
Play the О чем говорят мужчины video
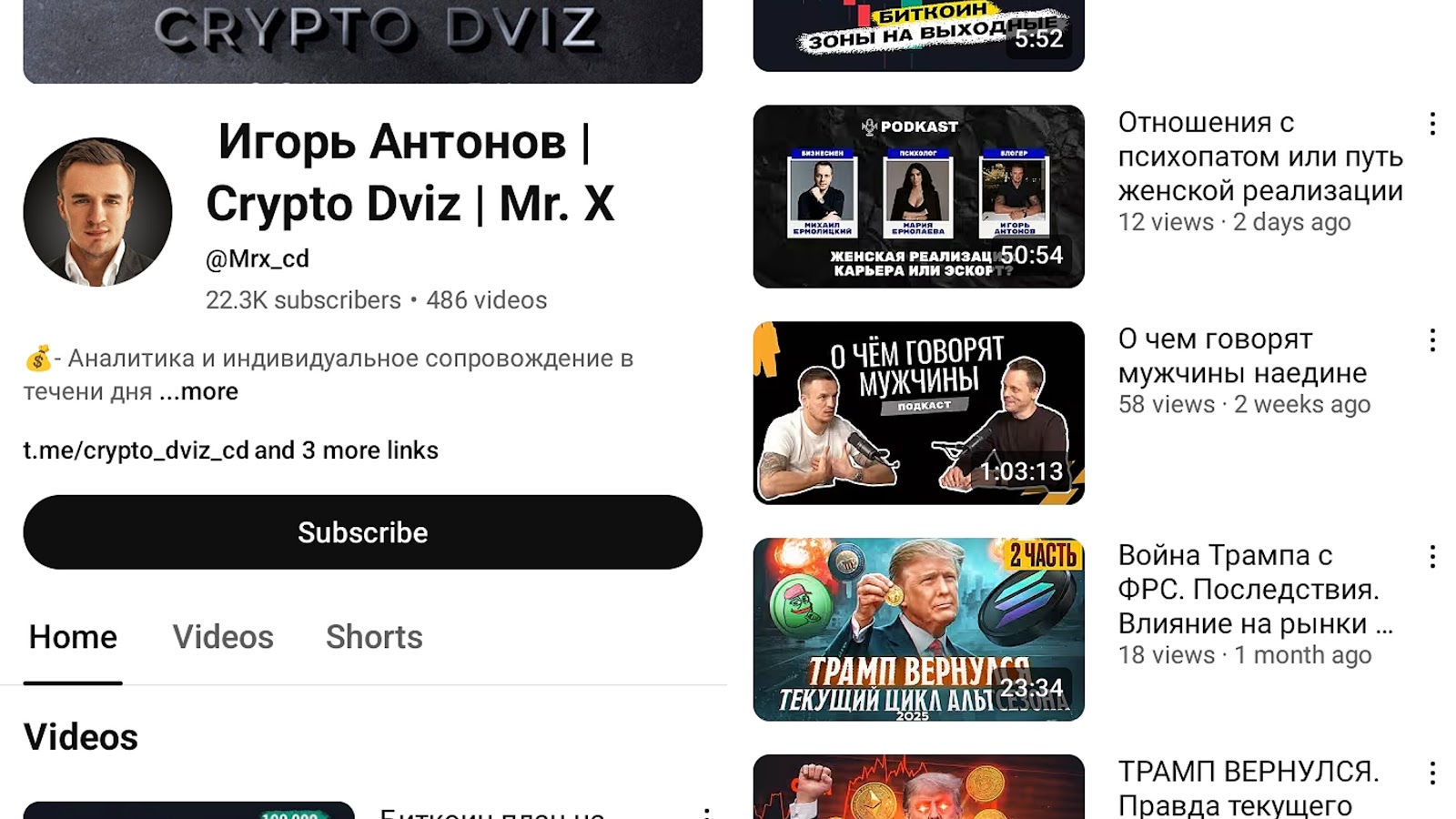tap(918, 412)
